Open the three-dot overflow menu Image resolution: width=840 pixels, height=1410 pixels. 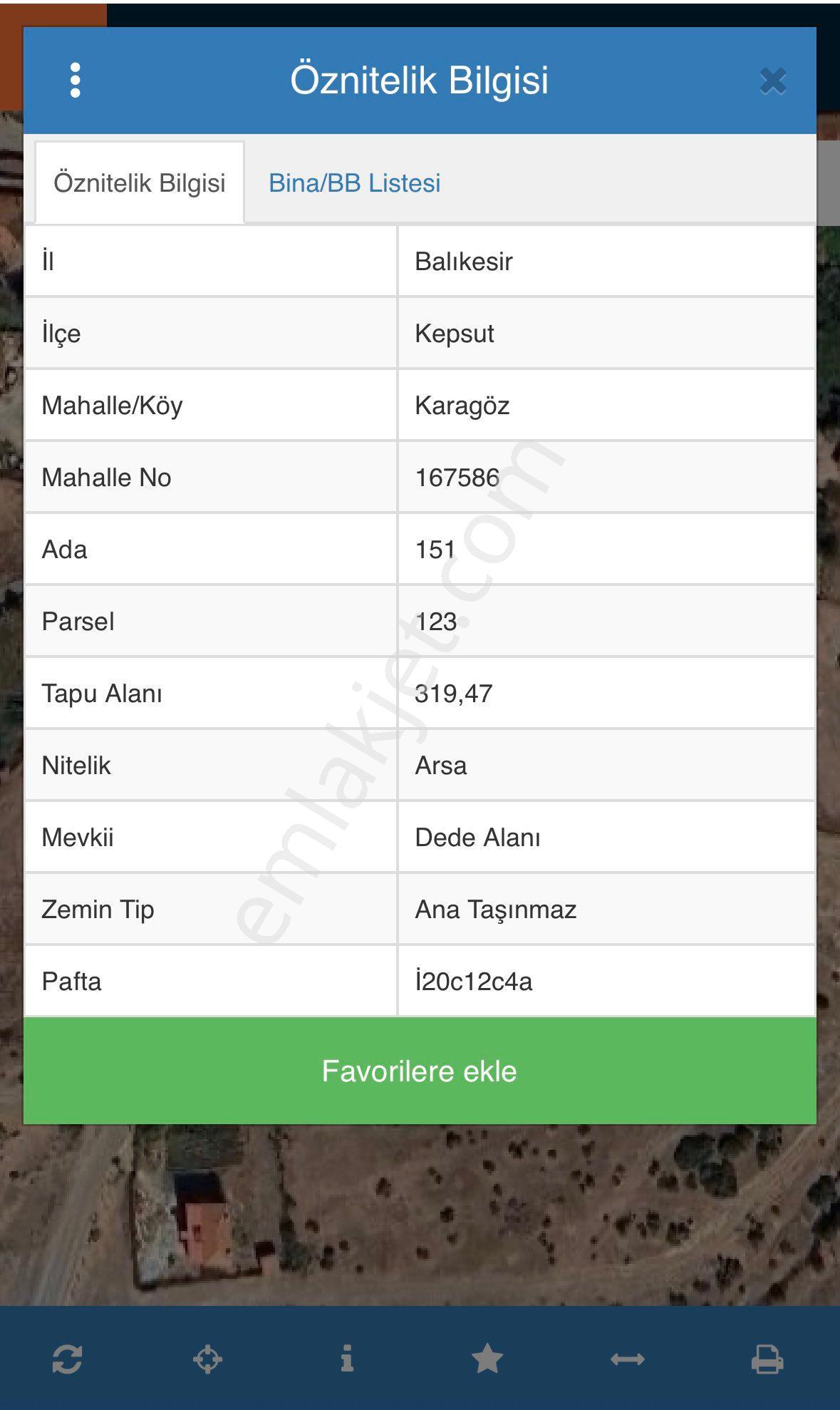[76, 80]
